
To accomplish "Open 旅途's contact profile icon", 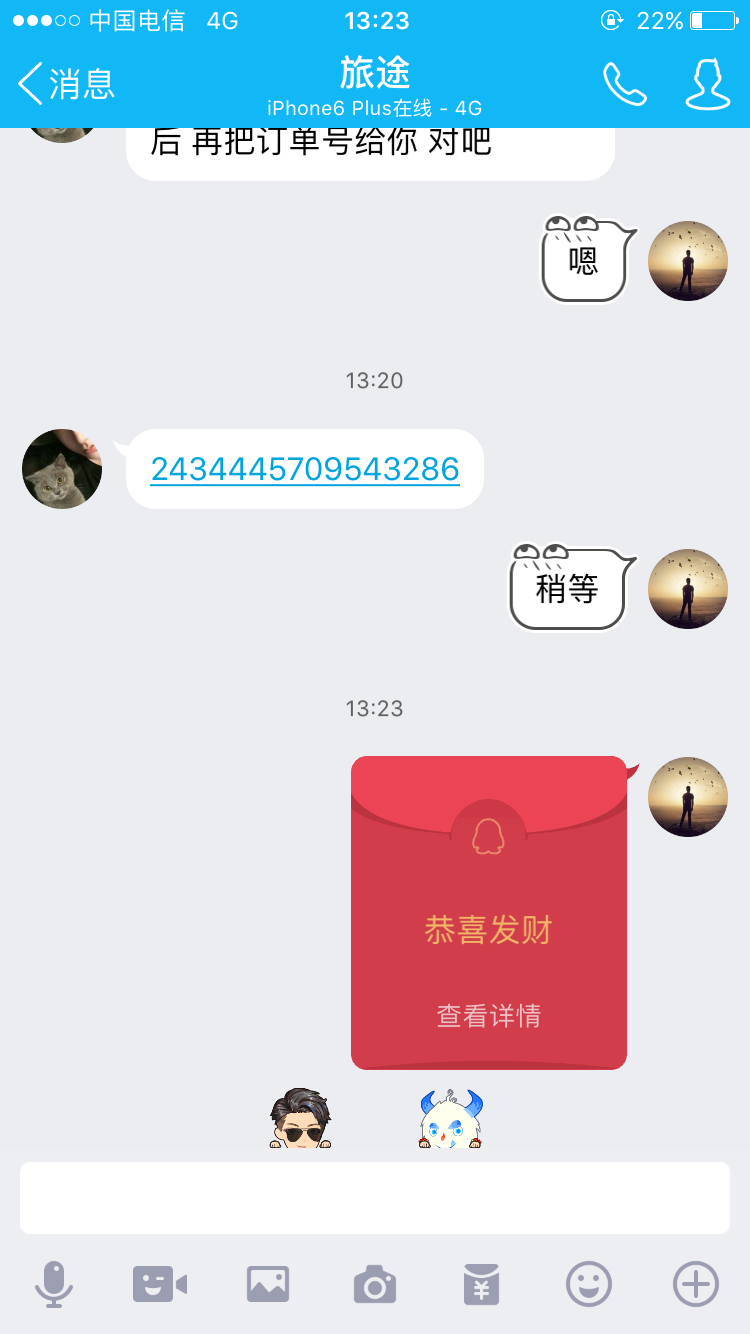I will click(x=707, y=84).
